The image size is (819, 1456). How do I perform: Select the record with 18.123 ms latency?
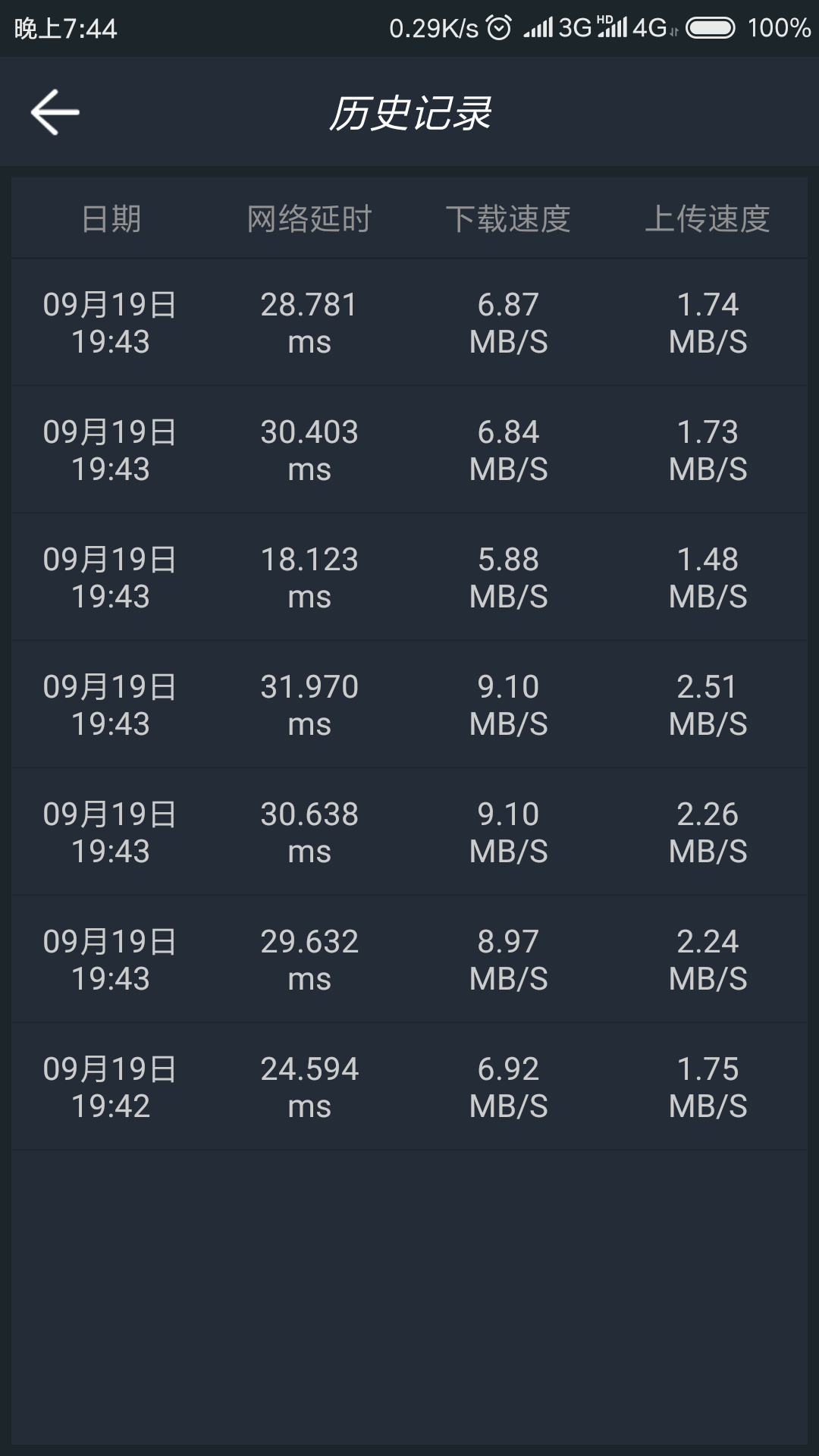pyautogui.click(x=409, y=576)
